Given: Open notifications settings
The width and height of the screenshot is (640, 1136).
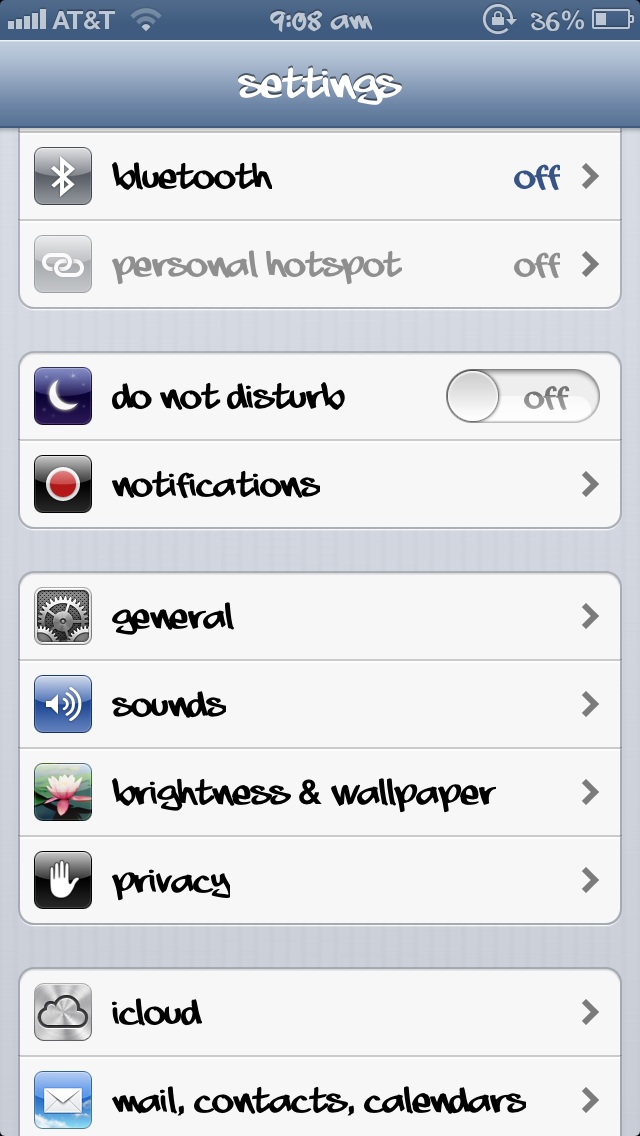Looking at the screenshot, I should 320,484.
